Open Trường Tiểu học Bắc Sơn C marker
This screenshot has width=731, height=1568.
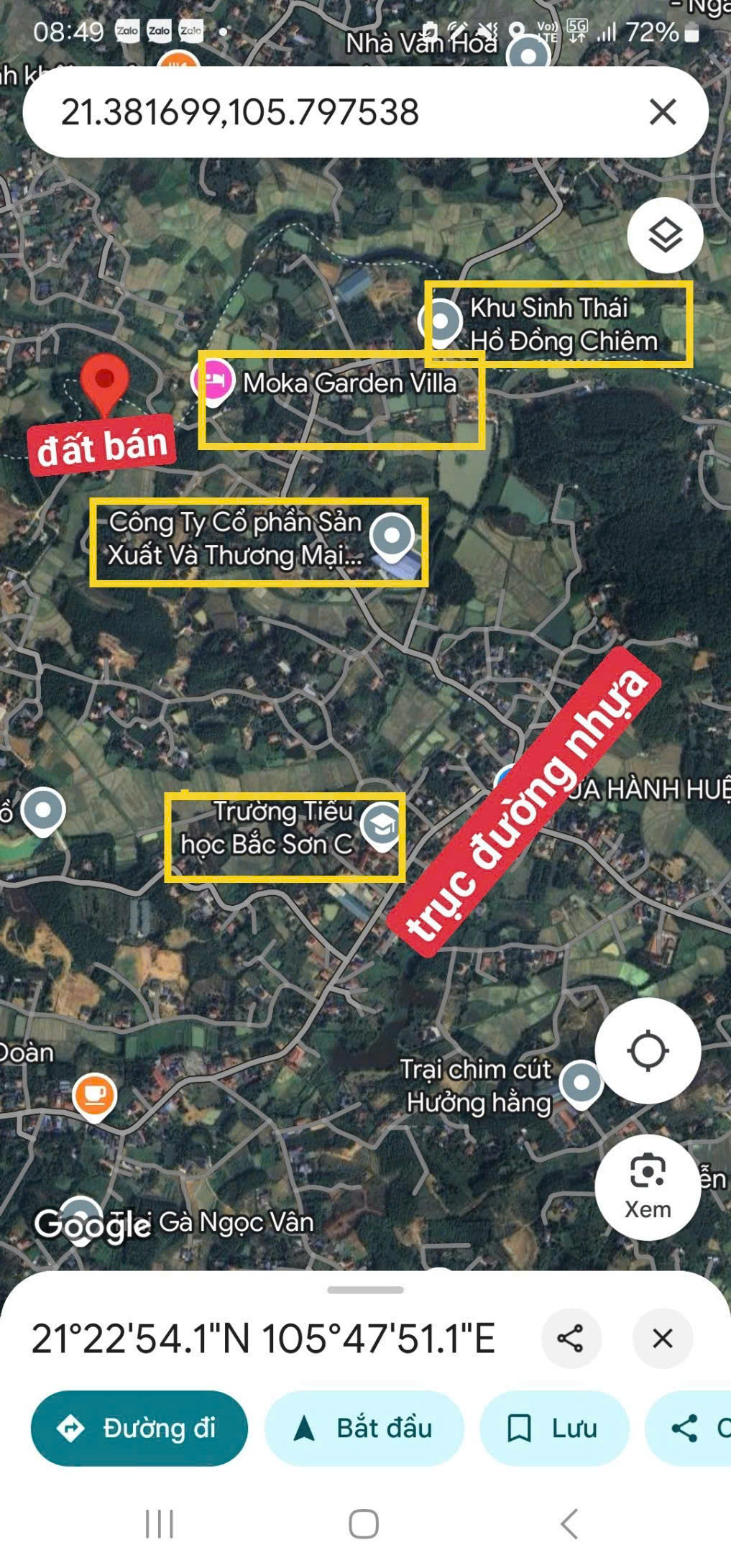click(x=382, y=827)
